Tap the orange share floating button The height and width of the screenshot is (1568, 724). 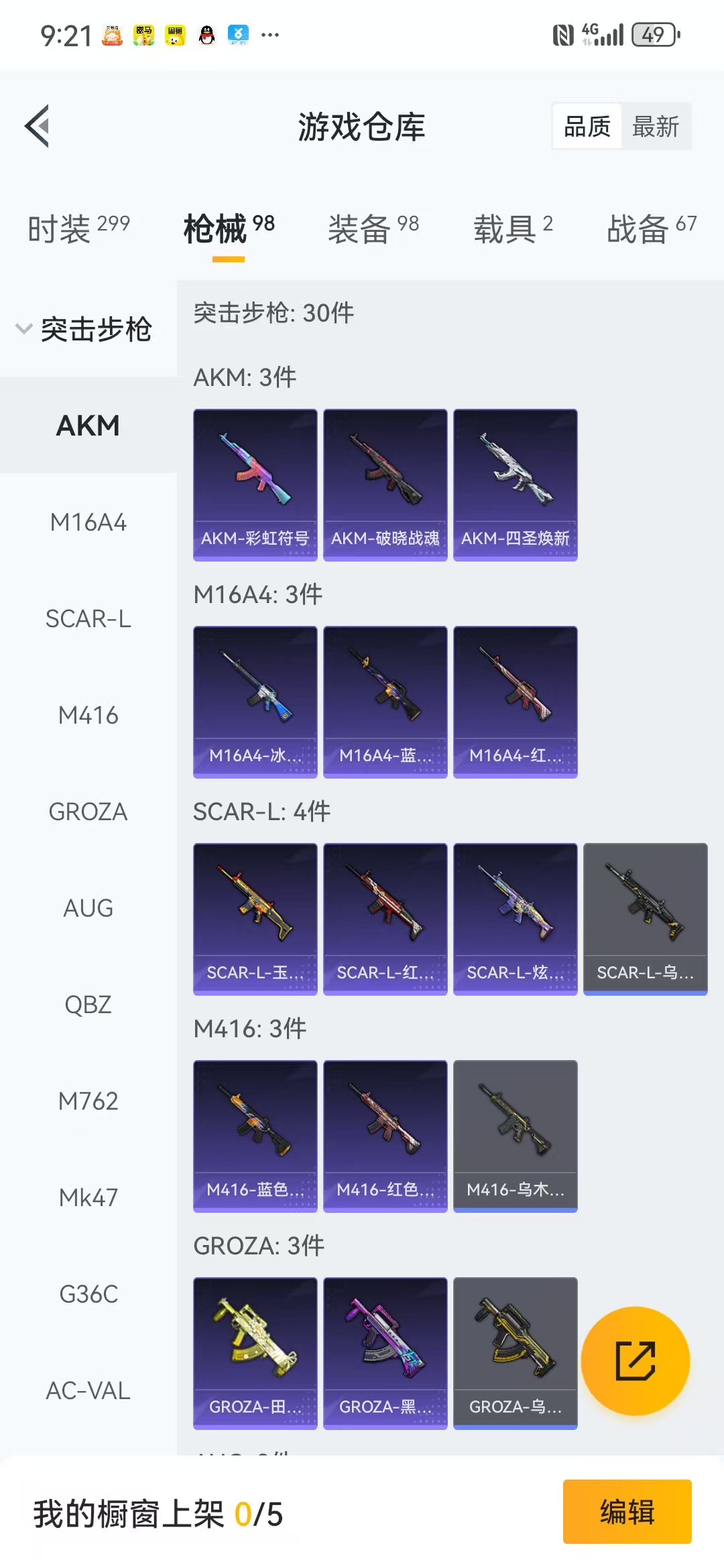(635, 1361)
